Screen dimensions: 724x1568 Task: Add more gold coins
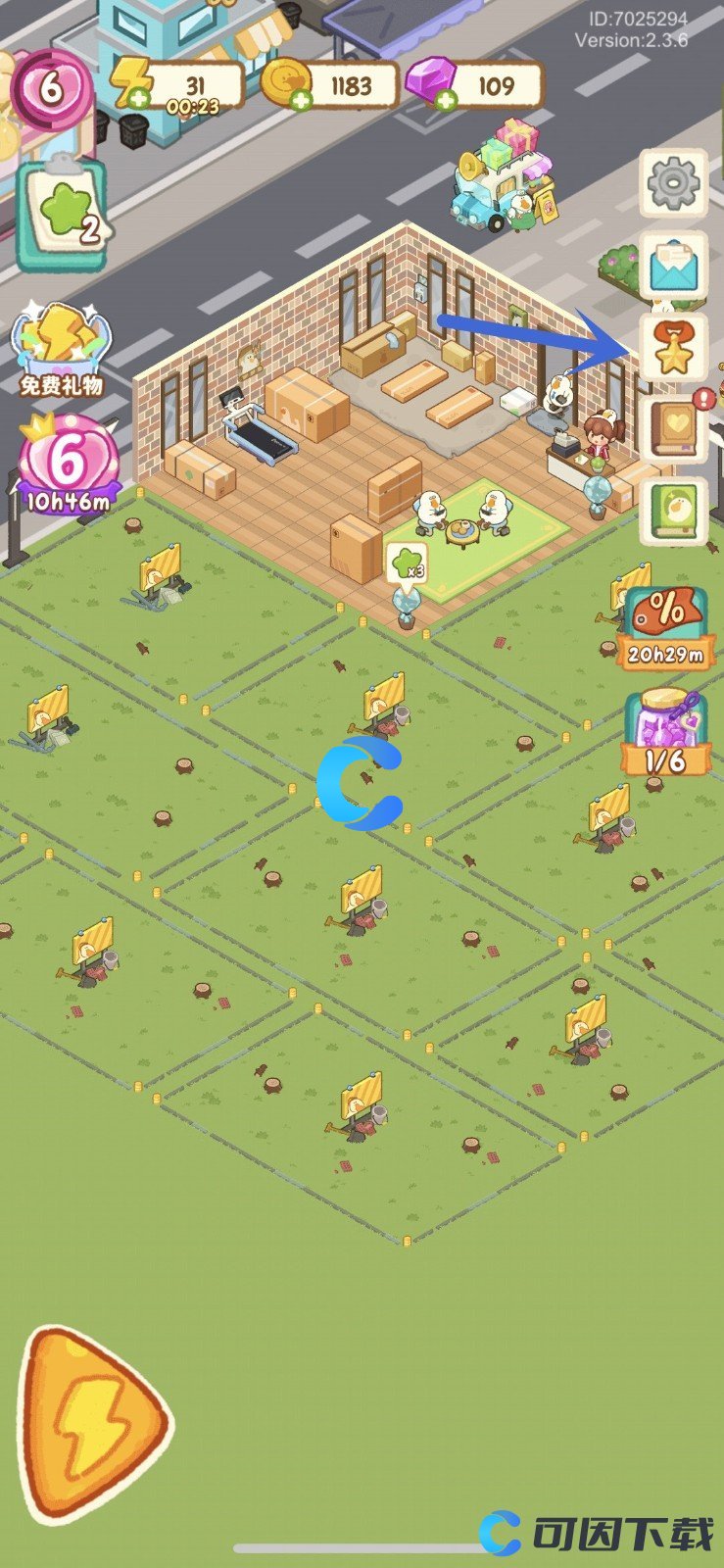301,98
